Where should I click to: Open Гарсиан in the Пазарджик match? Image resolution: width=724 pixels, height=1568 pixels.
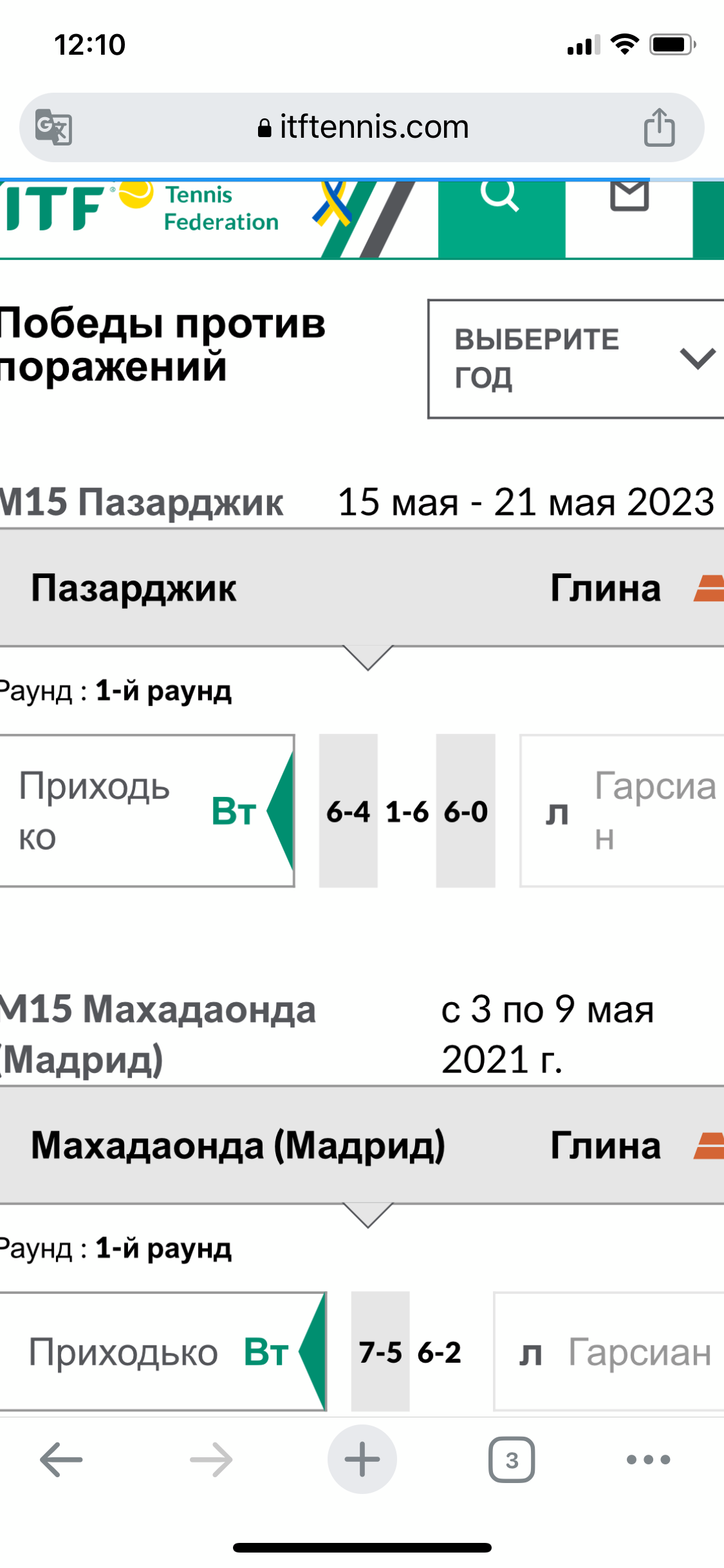coord(655,811)
